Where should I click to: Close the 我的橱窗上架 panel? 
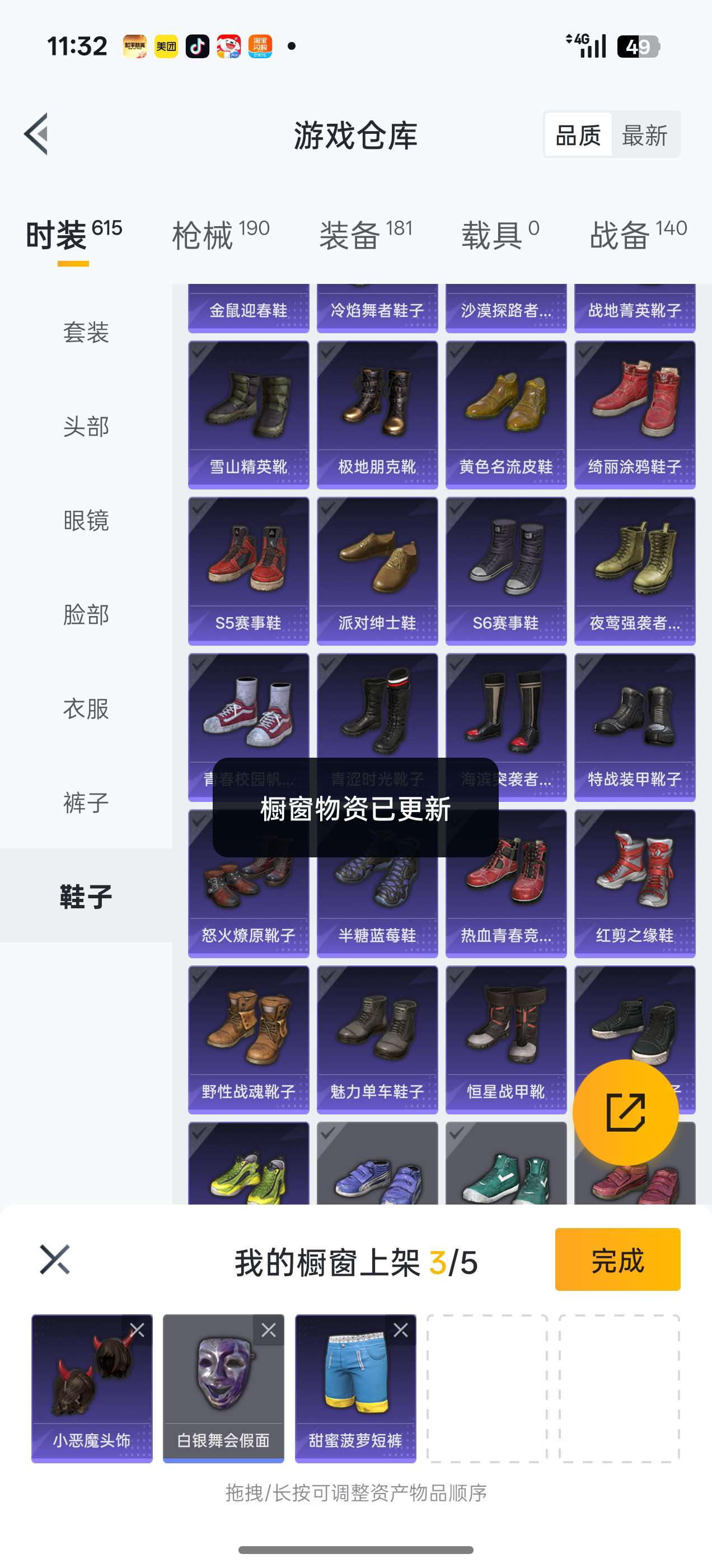(55, 1259)
